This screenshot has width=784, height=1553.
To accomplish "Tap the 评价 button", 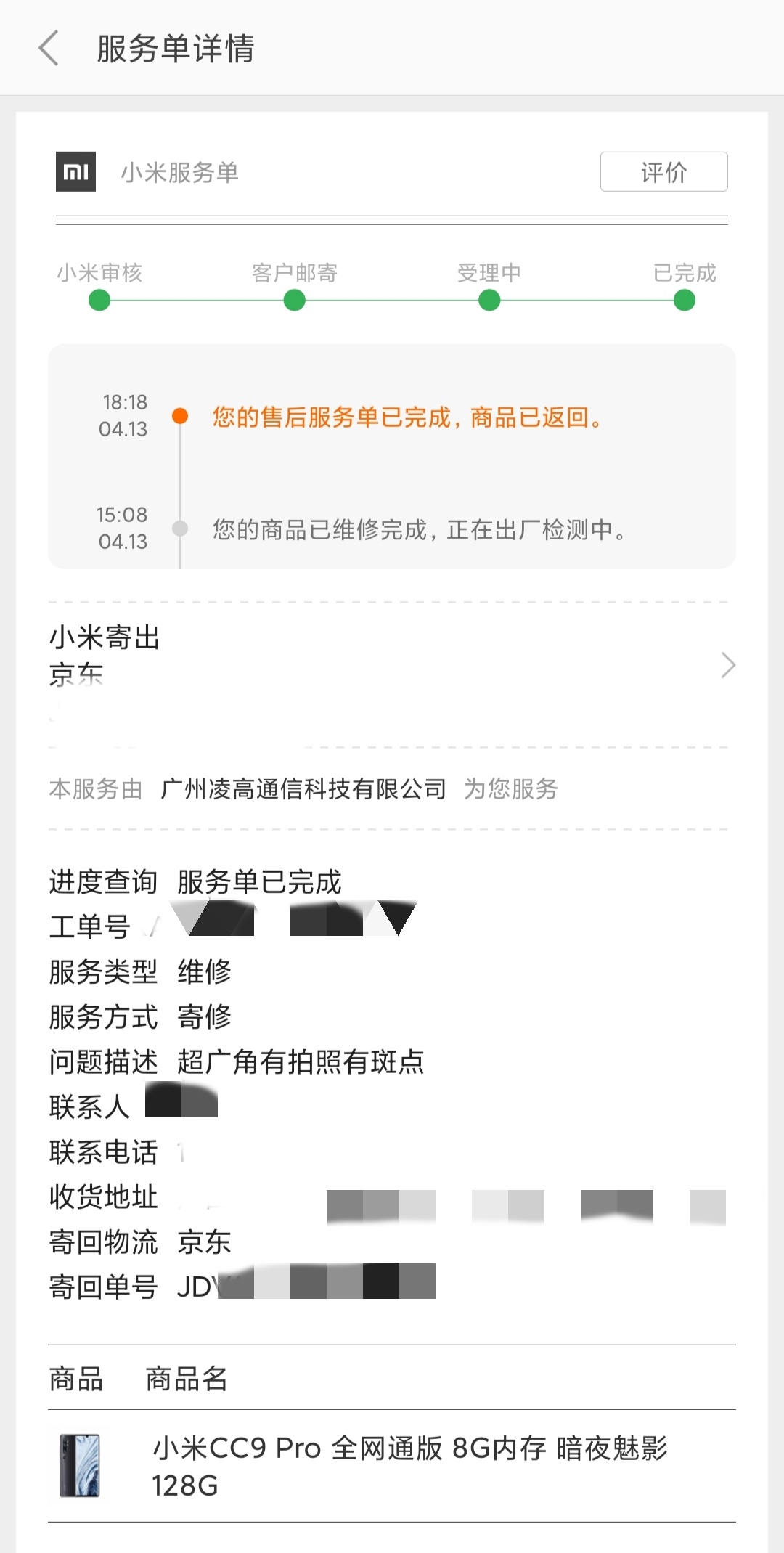I will point(663,171).
